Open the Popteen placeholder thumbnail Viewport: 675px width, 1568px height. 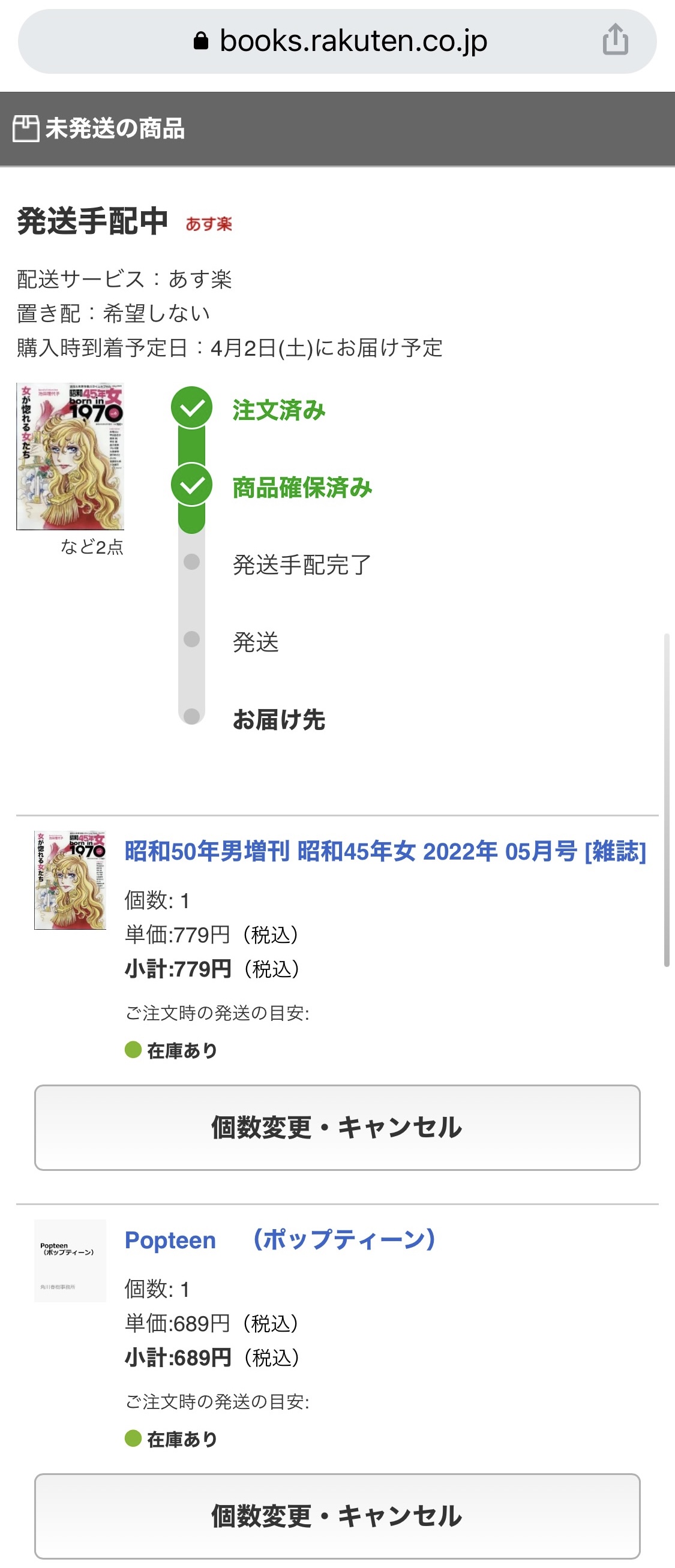tap(70, 1260)
